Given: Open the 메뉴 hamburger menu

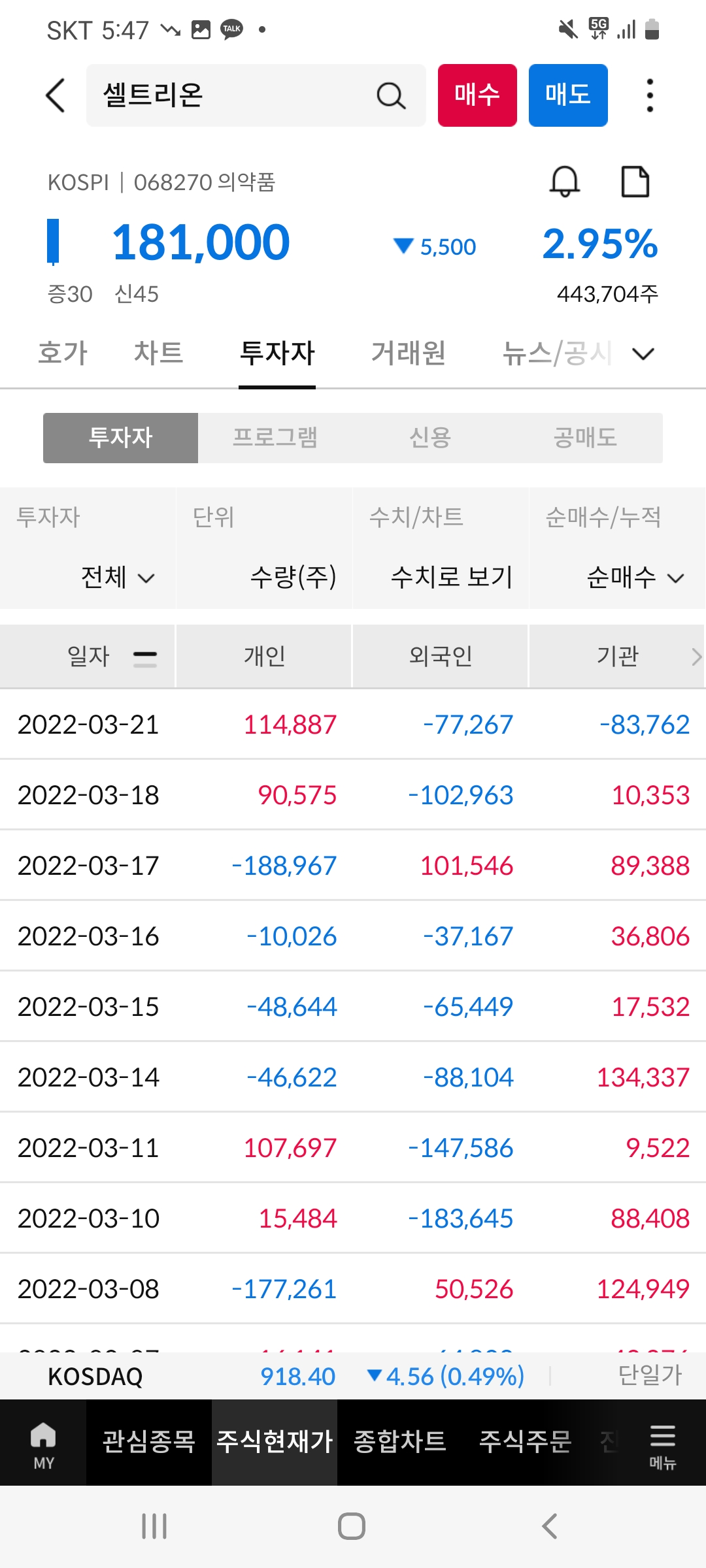Looking at the screenshot, I should click(662, 1446).
